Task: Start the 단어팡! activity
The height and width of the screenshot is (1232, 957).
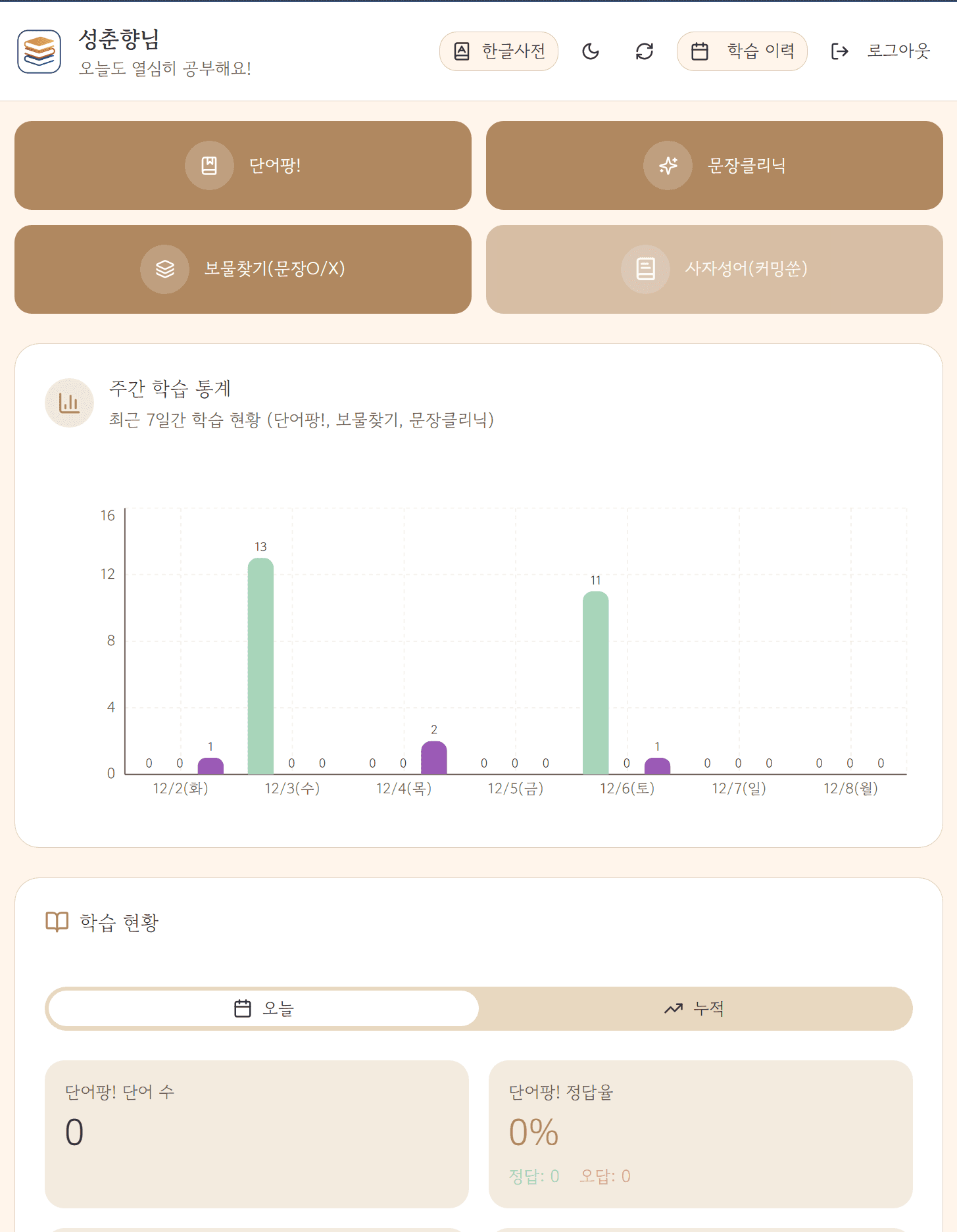Action: click(243, 166)
